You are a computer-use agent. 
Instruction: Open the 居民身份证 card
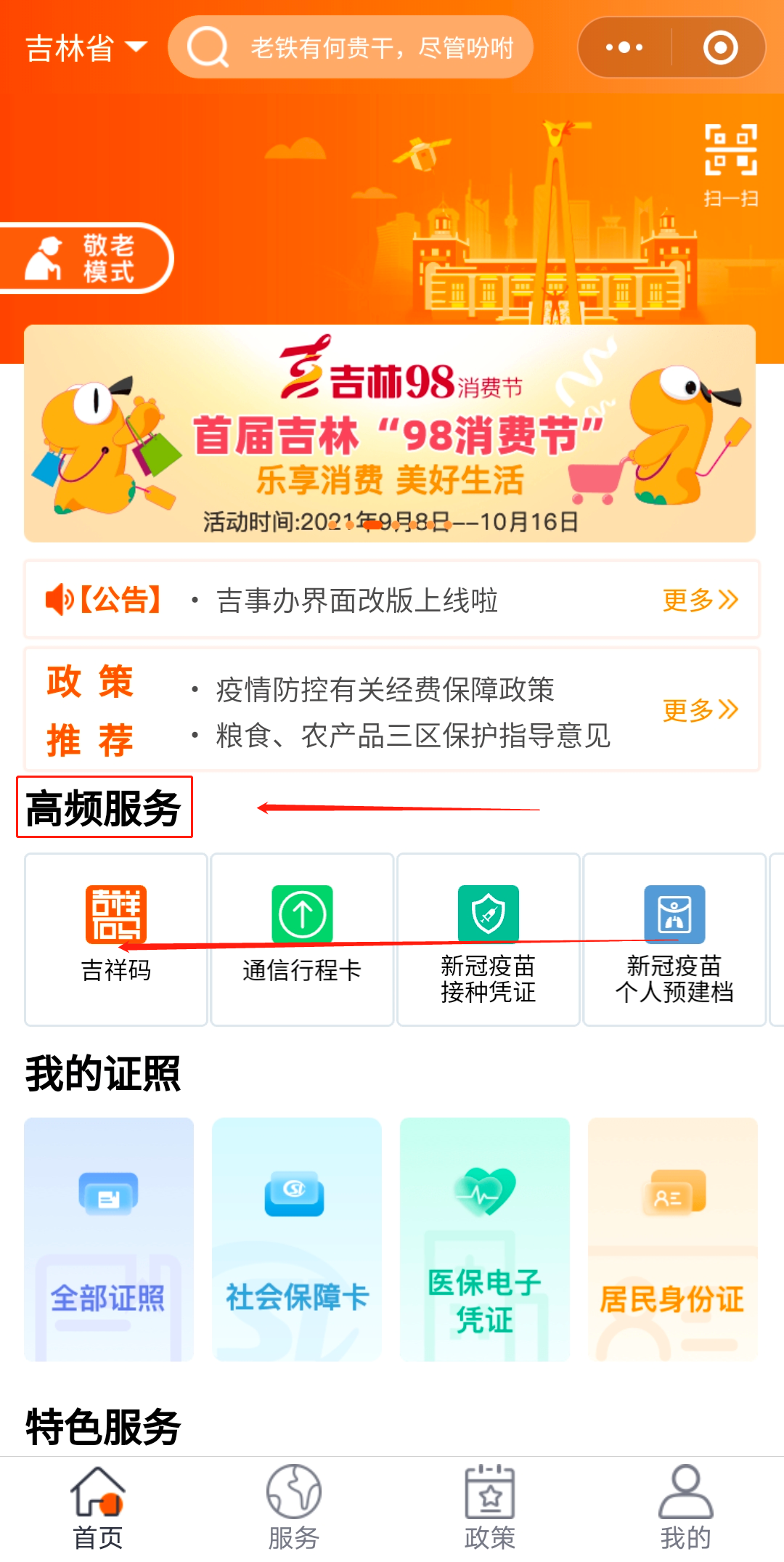click(672, 1239)
